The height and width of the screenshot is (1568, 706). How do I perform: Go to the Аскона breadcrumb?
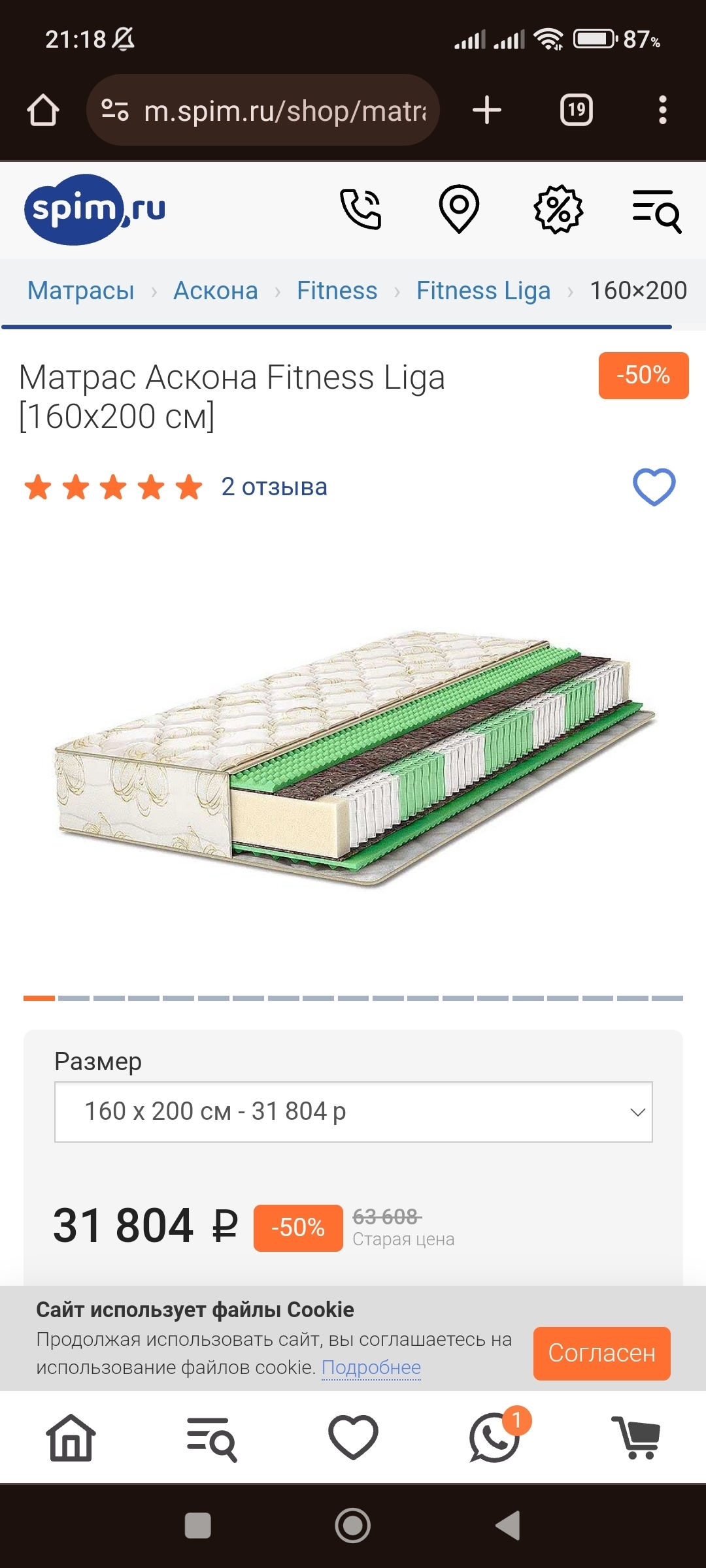tap(216, 291)
